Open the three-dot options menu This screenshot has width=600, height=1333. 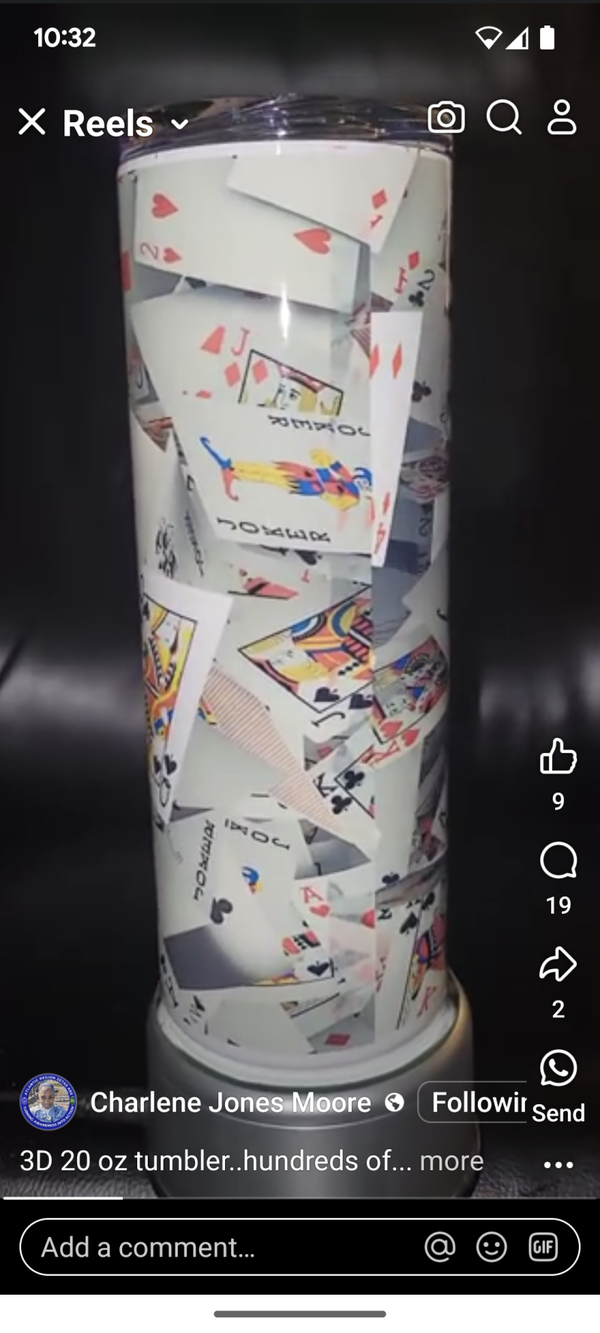[558, 1165]
